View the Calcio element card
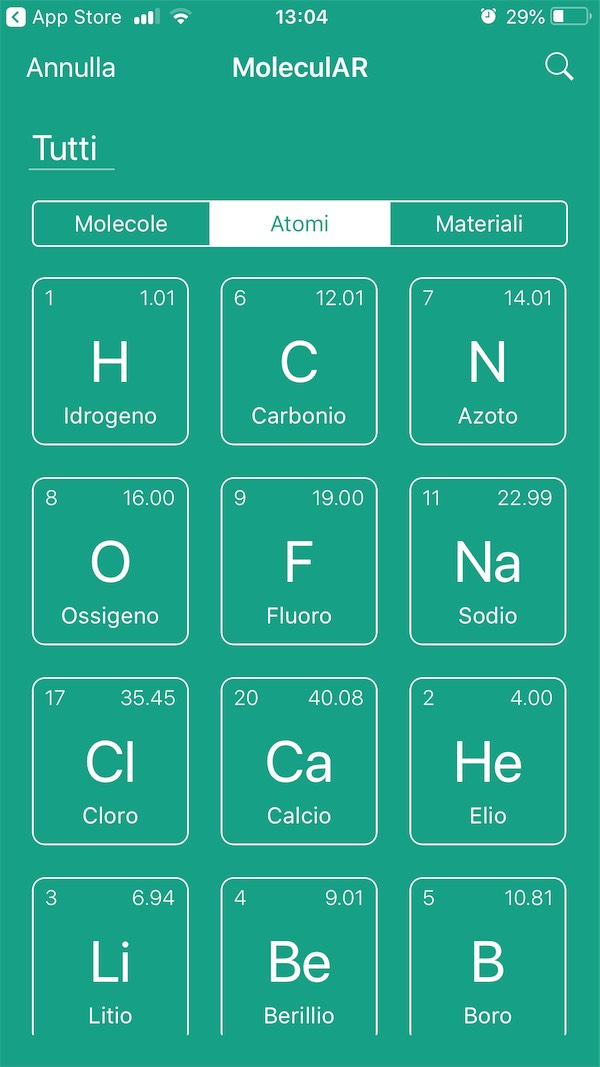The height and width of the screenshot is (1067, 600). (x=299, y=761)
